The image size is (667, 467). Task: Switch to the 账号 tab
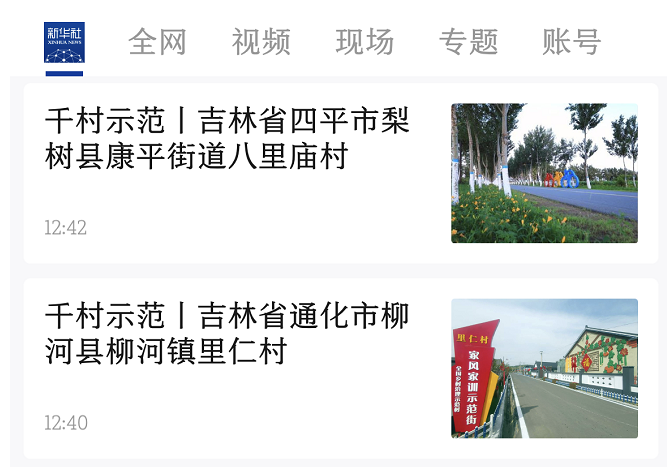(x=572, y=42)
